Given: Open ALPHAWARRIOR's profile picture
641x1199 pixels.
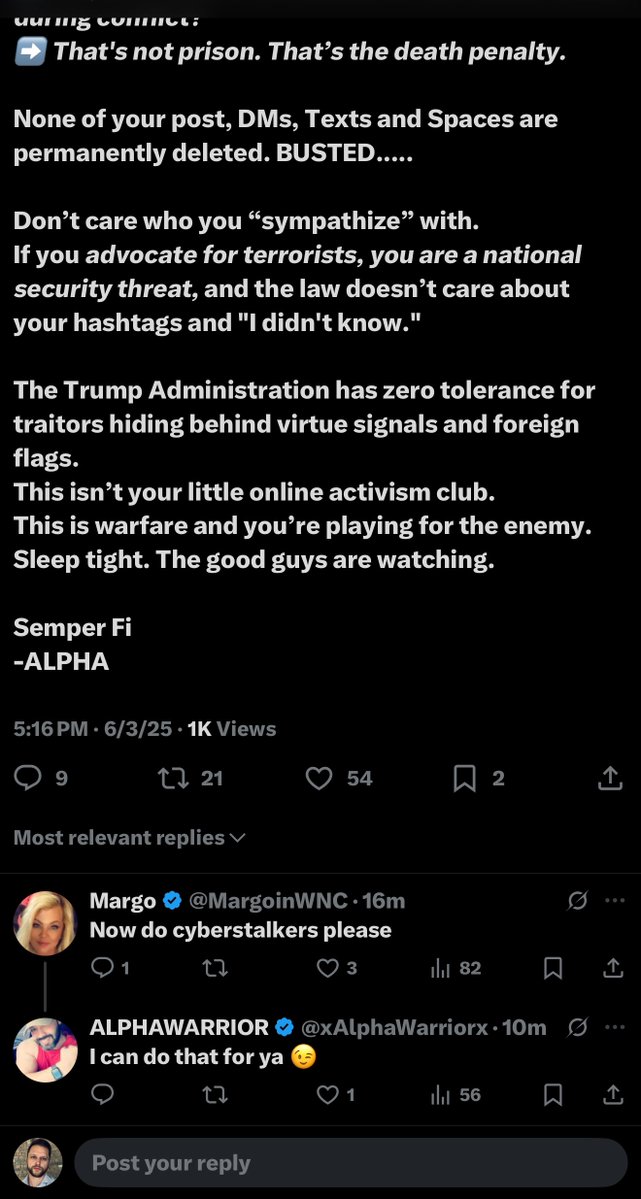Looking at the screenshot, I should click(x=45, y=1050).
